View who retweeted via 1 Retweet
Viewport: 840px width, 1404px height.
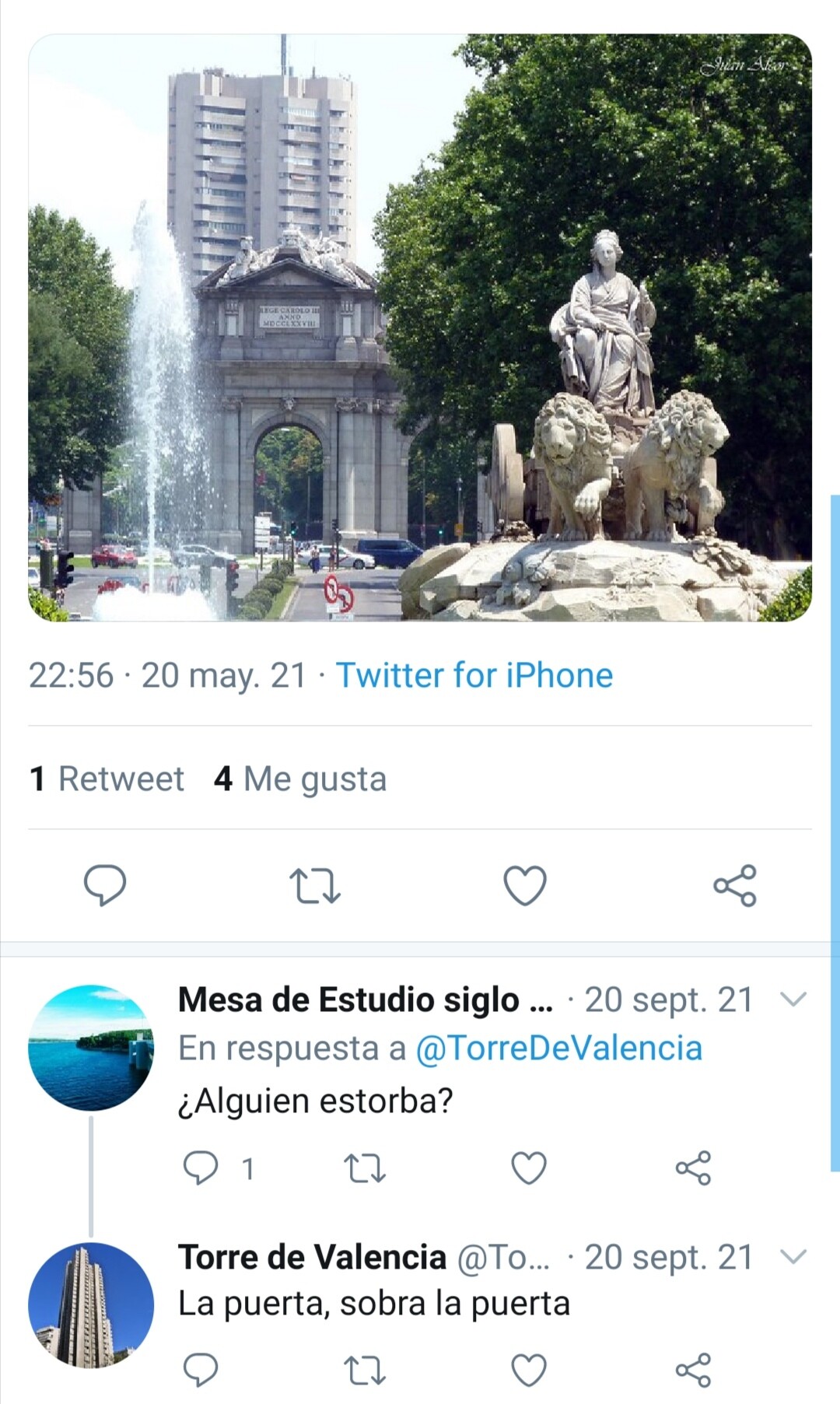pyautogui.click(x=107, y=779)
